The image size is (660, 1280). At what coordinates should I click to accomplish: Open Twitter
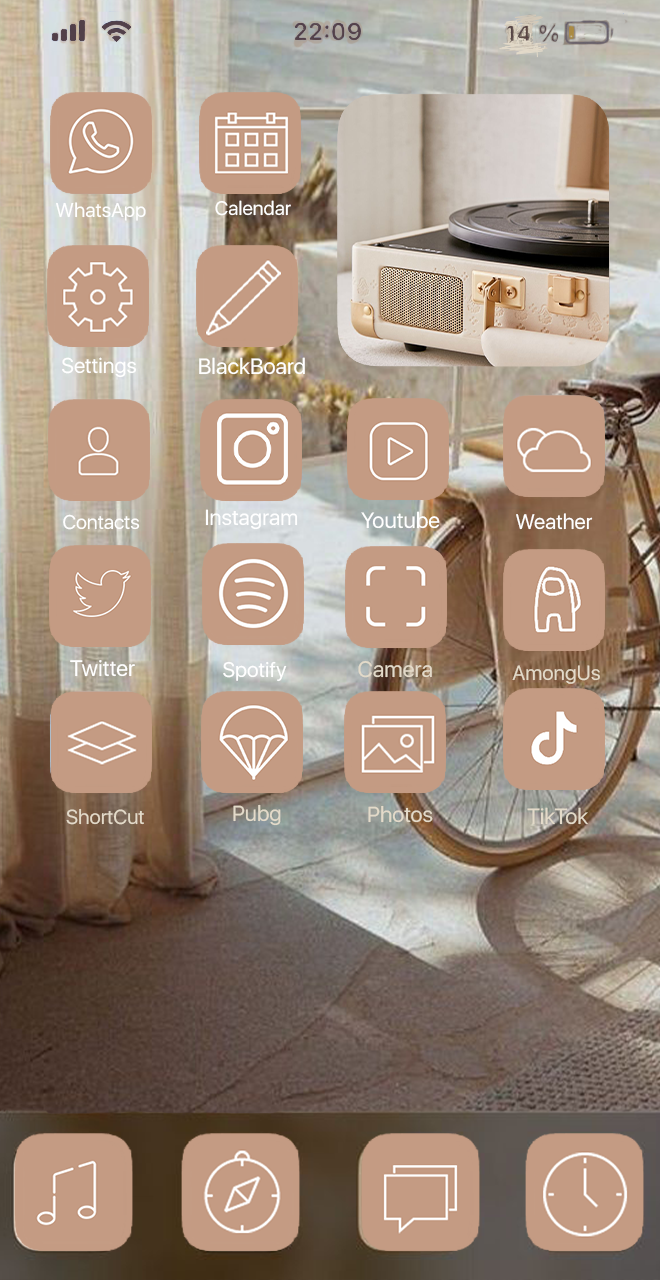[100, 596]
